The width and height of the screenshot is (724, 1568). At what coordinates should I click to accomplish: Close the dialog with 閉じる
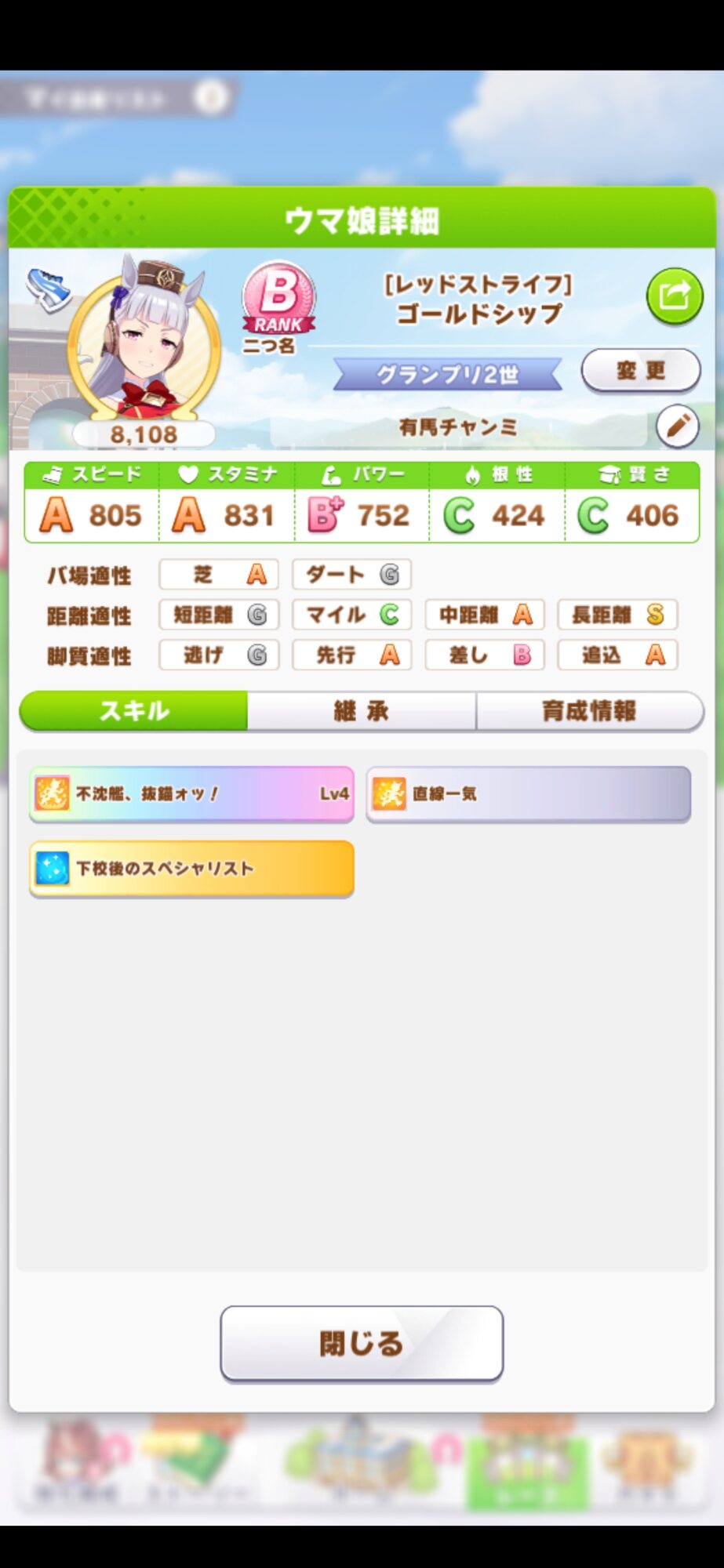pos(362,1344)
